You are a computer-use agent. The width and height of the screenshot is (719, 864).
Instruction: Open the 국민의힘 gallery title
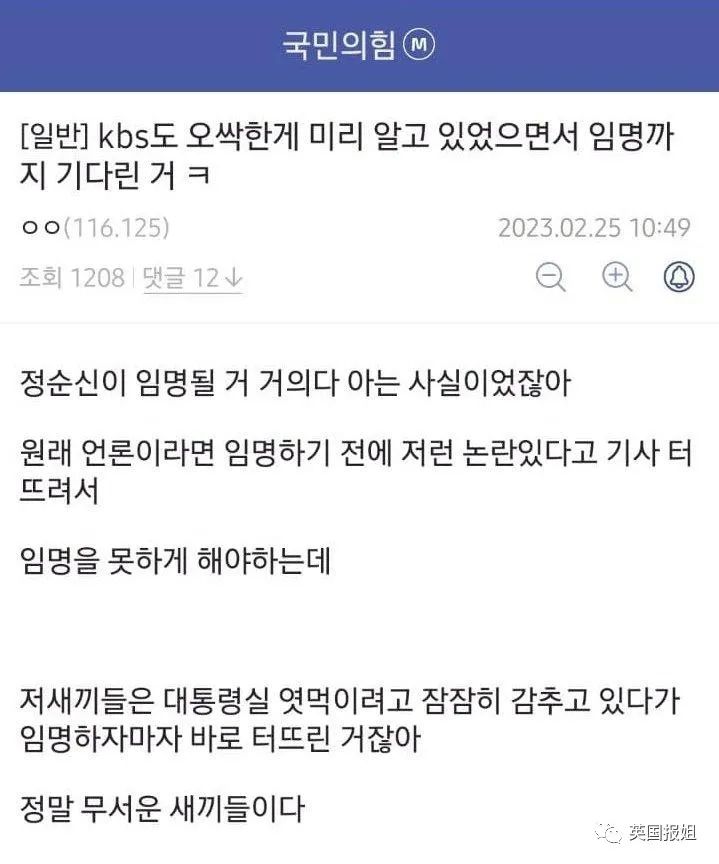(340, 46)
